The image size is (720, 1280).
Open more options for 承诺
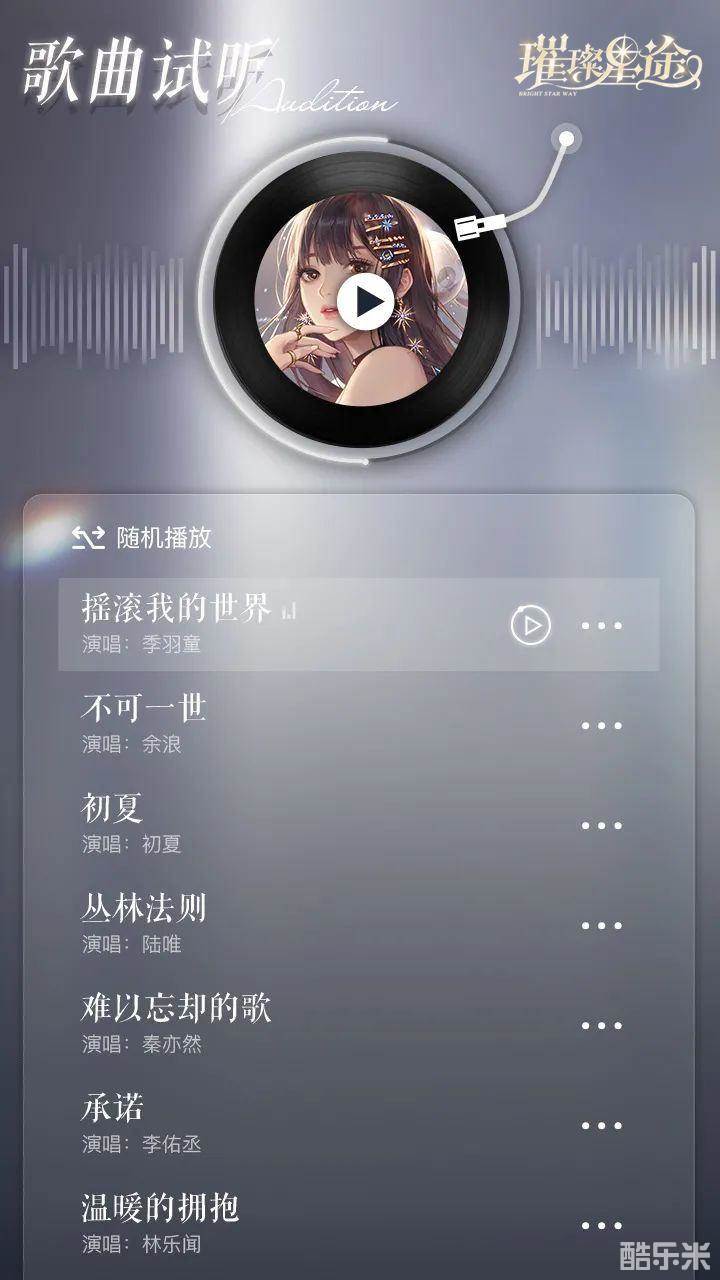tap(602, 1126)
